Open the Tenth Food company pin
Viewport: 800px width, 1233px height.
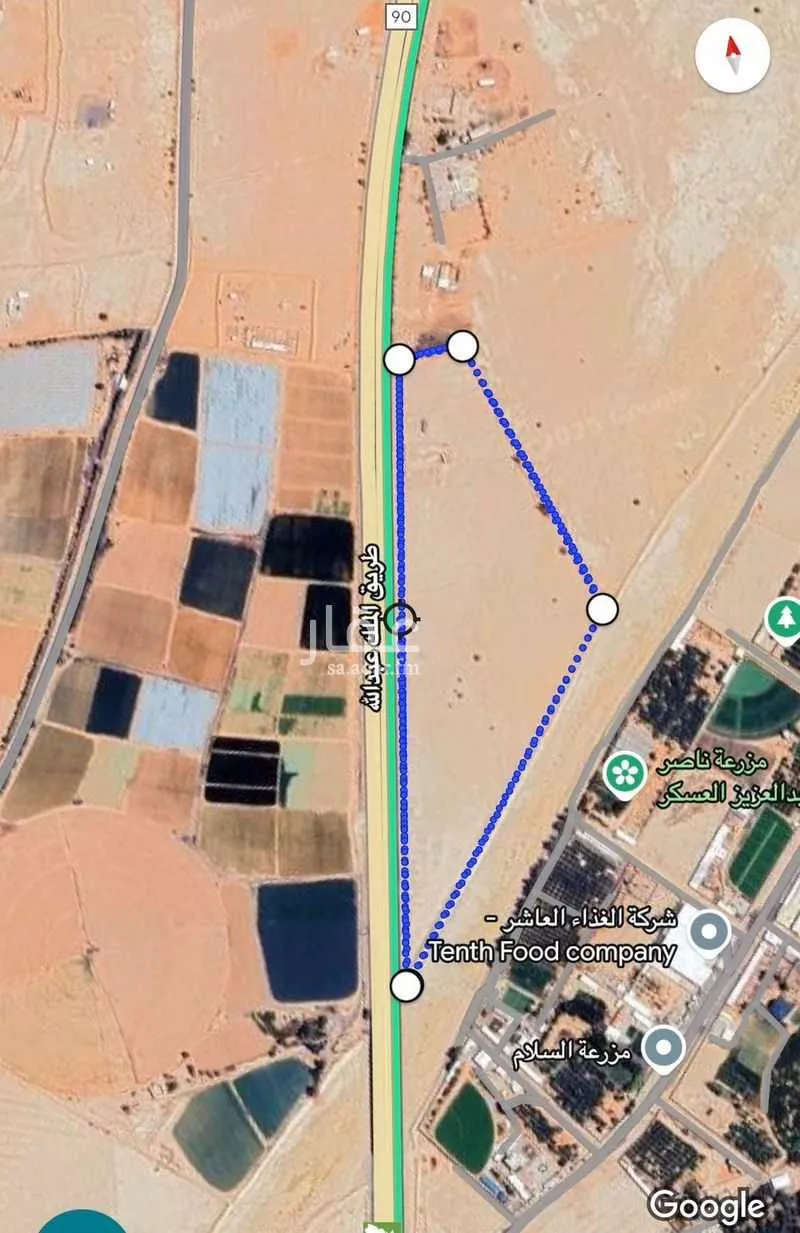710,932
